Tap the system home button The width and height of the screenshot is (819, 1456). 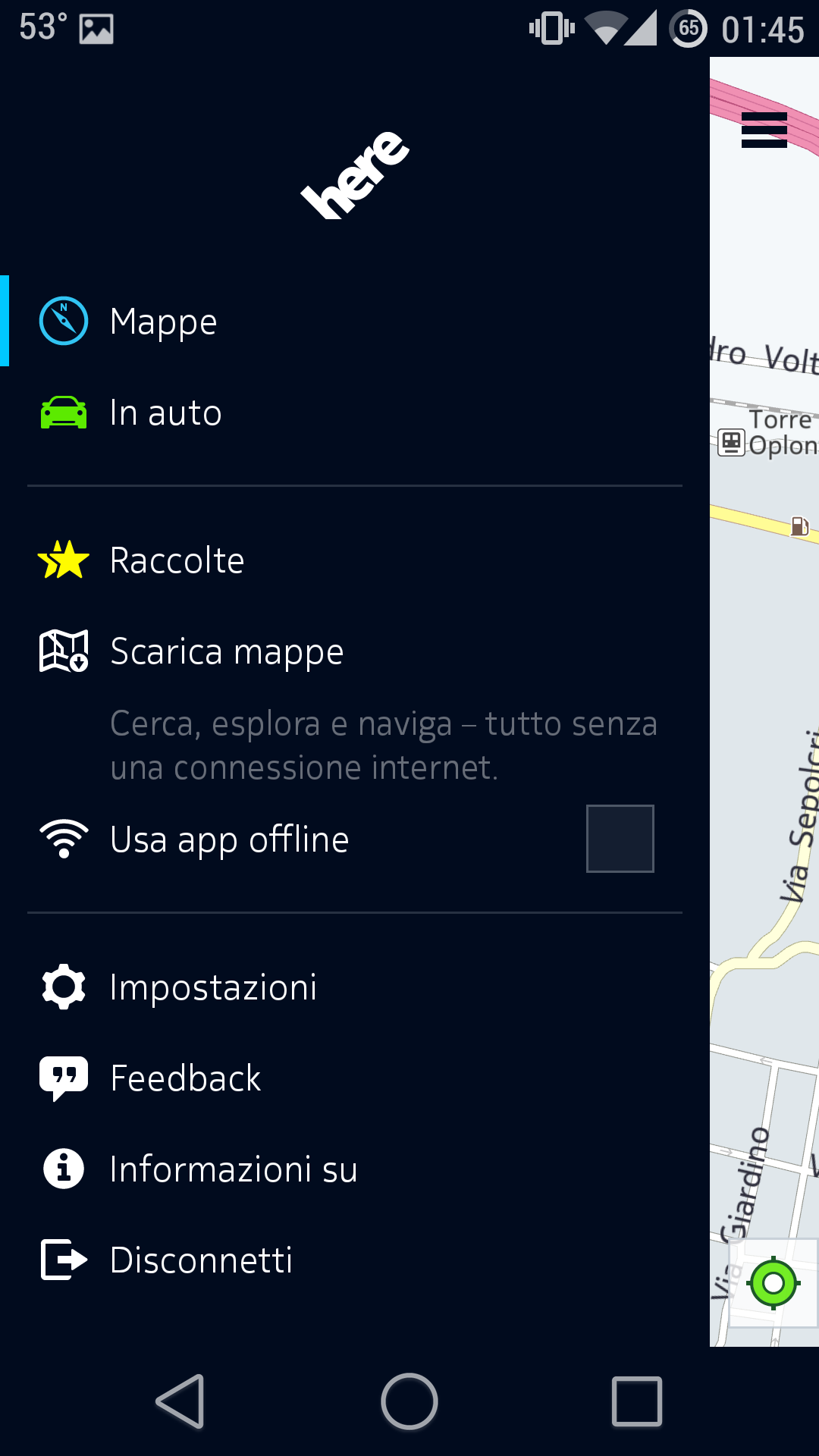409,1401
